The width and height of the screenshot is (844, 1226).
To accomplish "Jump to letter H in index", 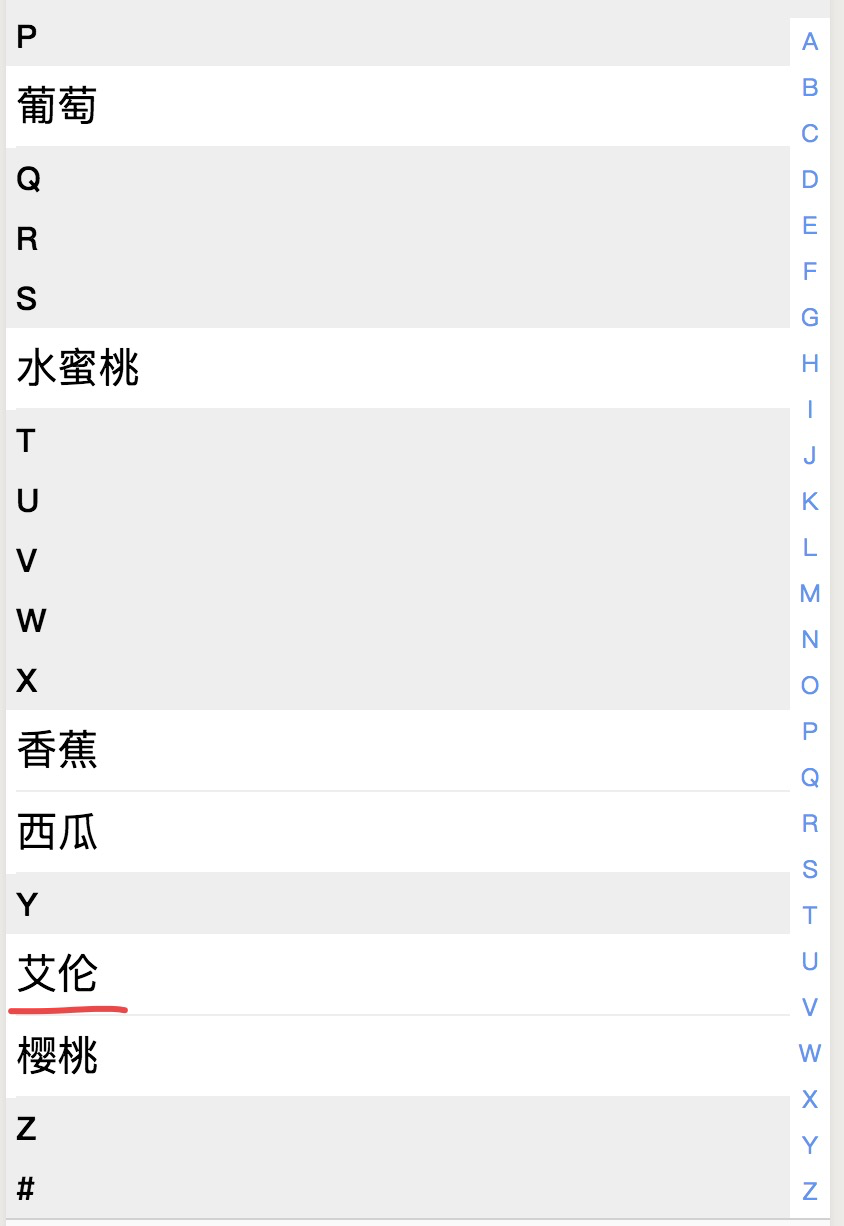I will pos(810,364).
